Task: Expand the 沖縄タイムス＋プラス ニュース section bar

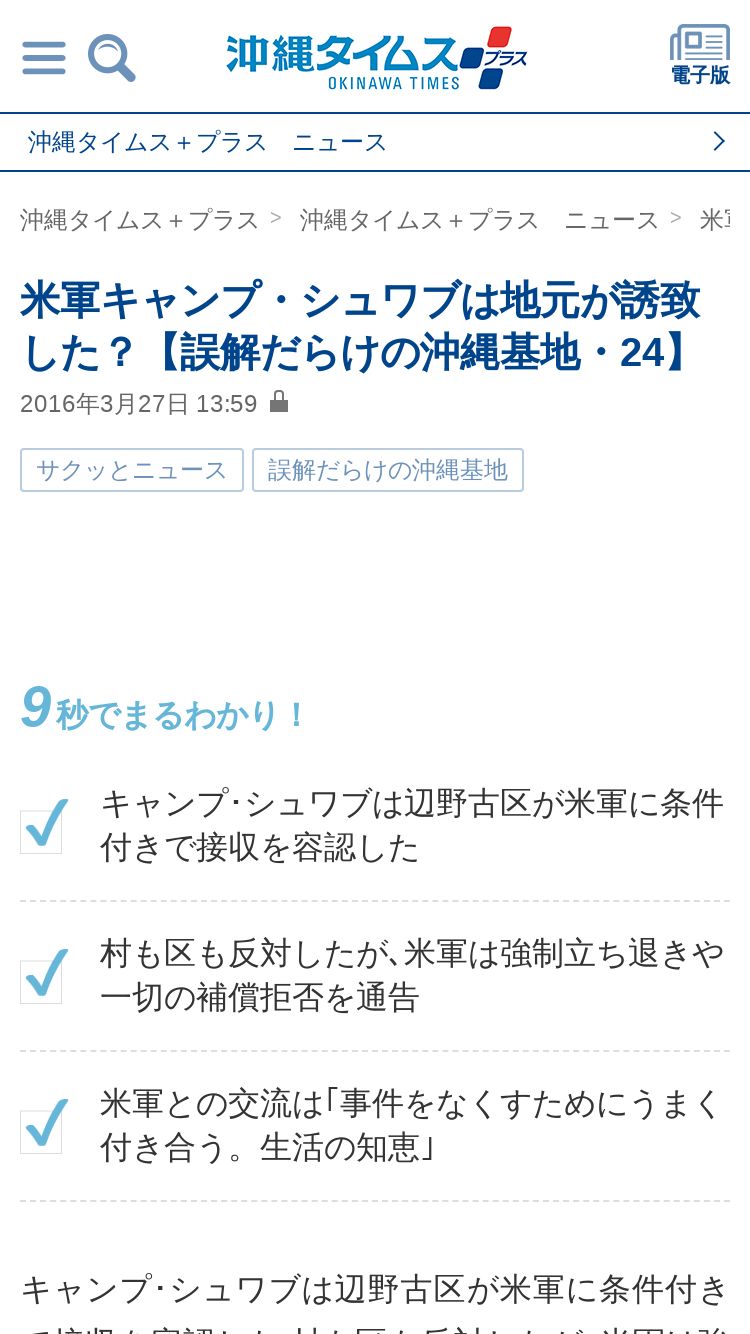Action: pos(718,142)
